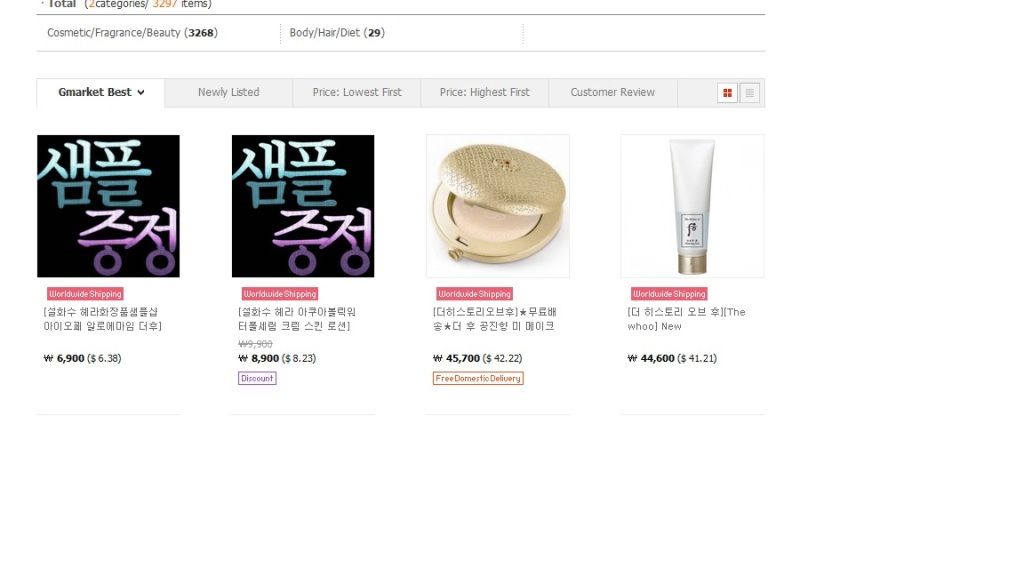This screenshot has width=1024, height=576.
Task: Switch to grid view layout
Action: click(727, 93)
